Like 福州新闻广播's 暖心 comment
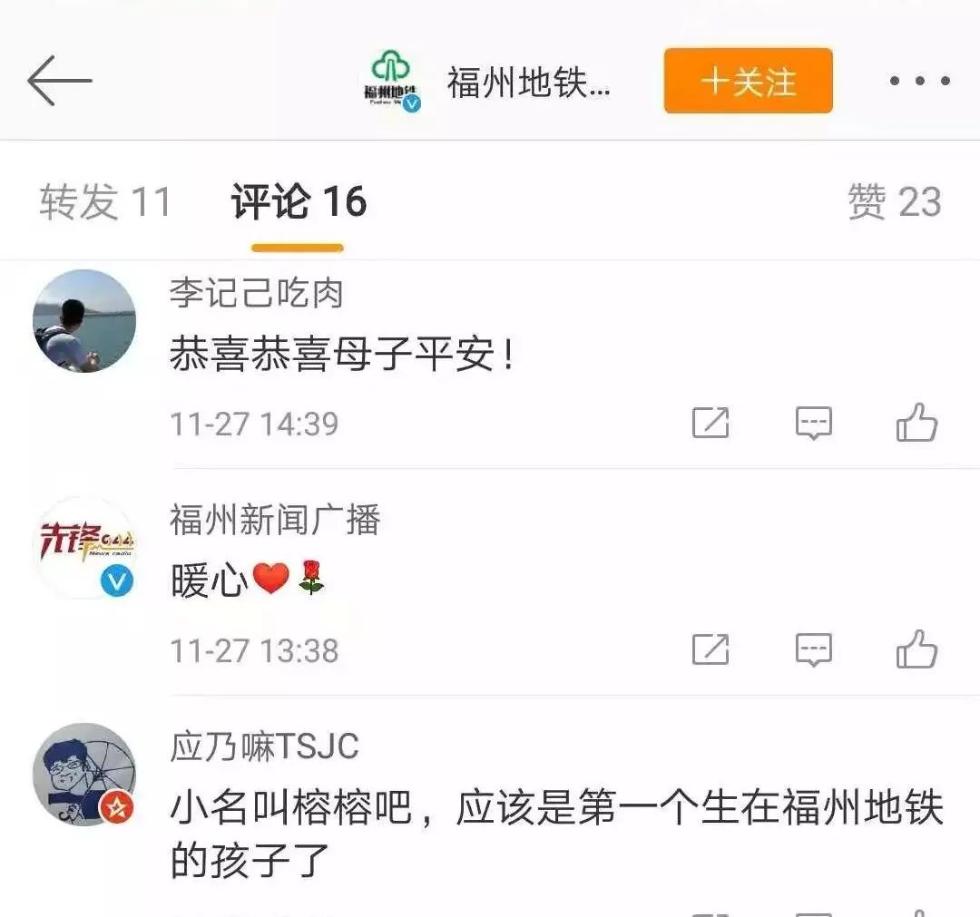980x917 pixels. click(x=916, y=649)
